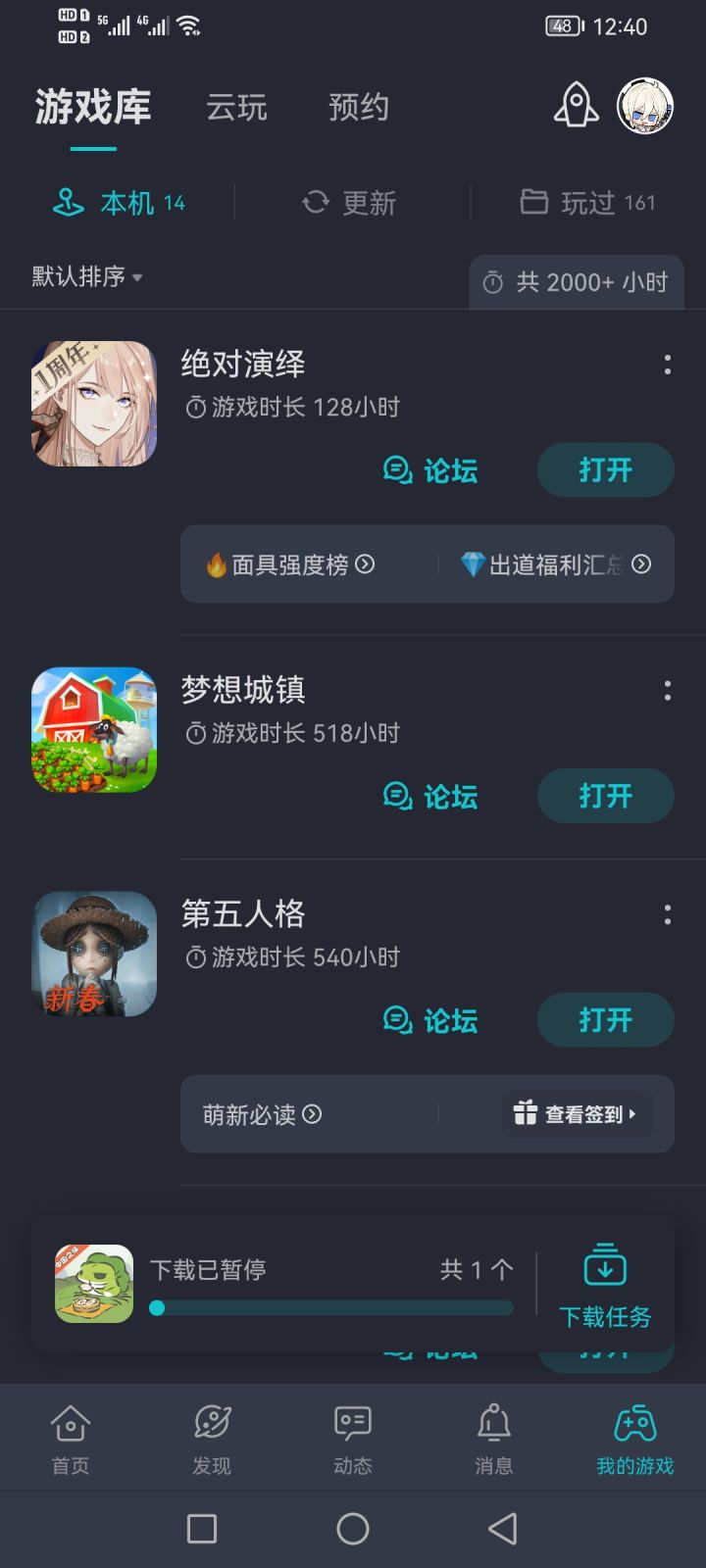
Task: Expand the 查看签到 check-in panel
Action: click(578, 1115)
